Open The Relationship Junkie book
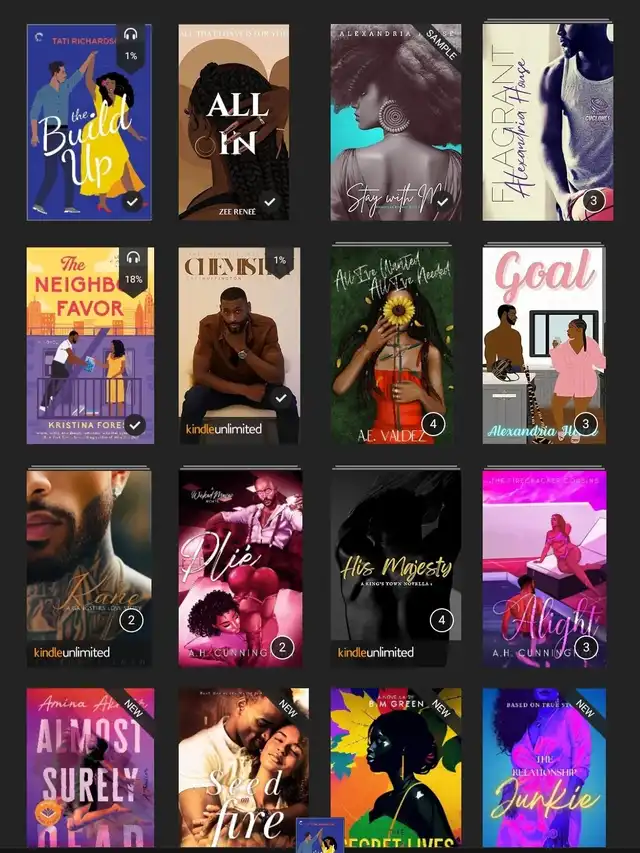This screenshot has width=640, height=853. 544,768
